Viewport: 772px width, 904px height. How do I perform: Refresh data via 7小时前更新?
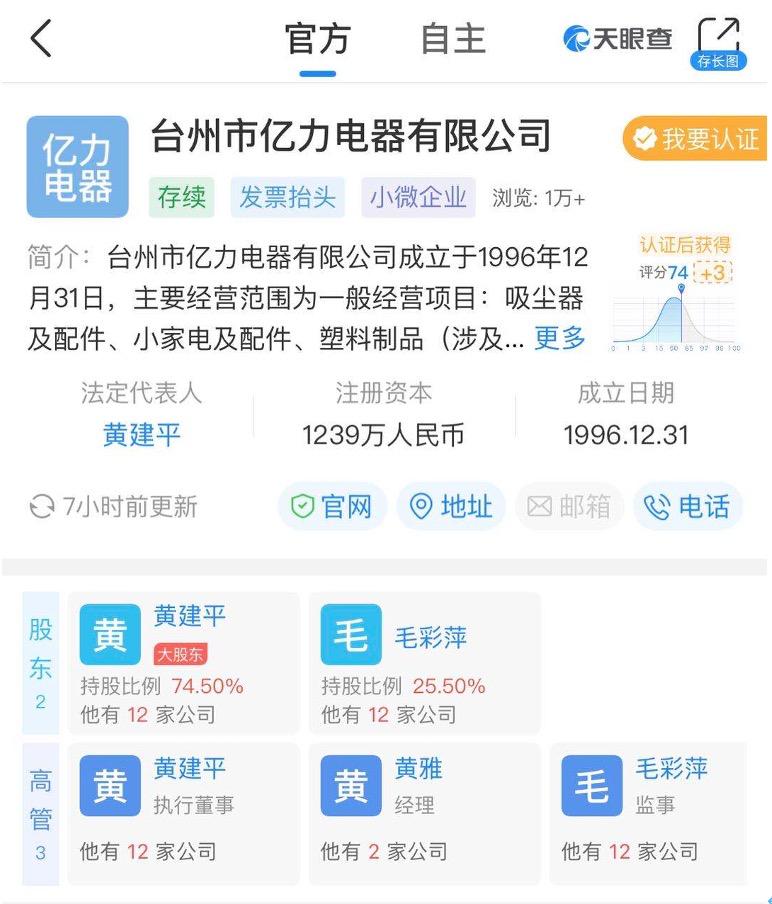(114, 507)
